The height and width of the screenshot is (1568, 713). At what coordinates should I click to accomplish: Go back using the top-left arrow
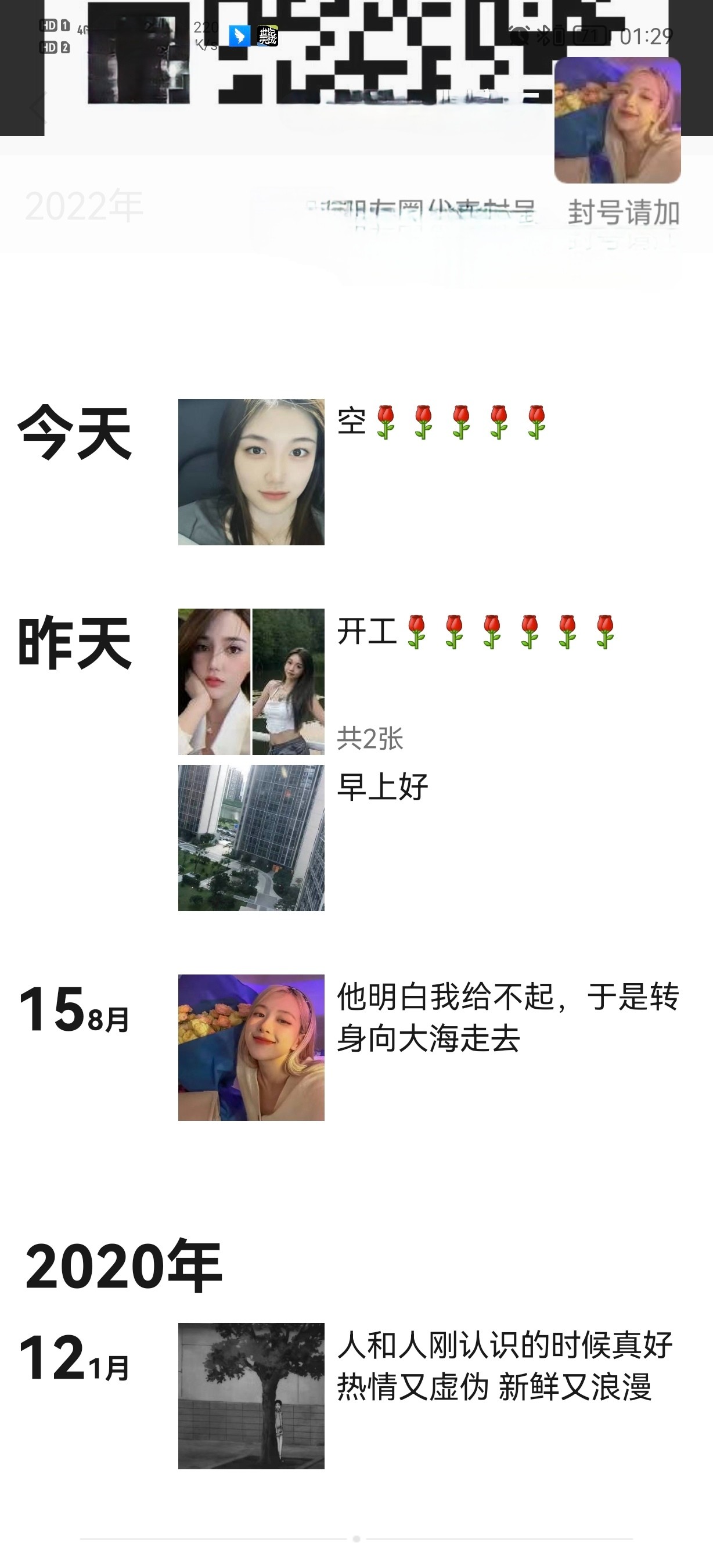pos(38,108)
